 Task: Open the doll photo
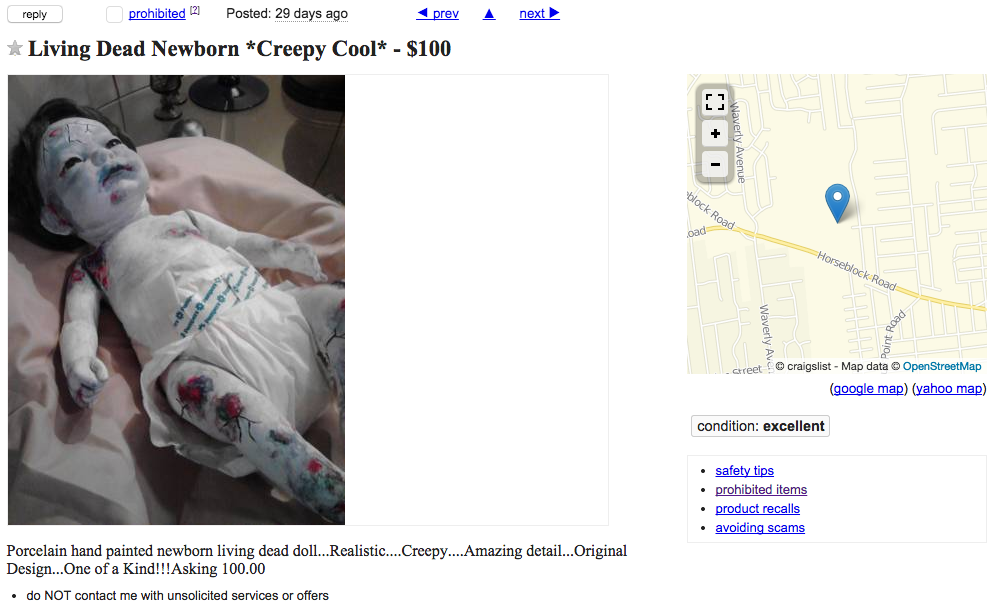(x=176, y=299)
